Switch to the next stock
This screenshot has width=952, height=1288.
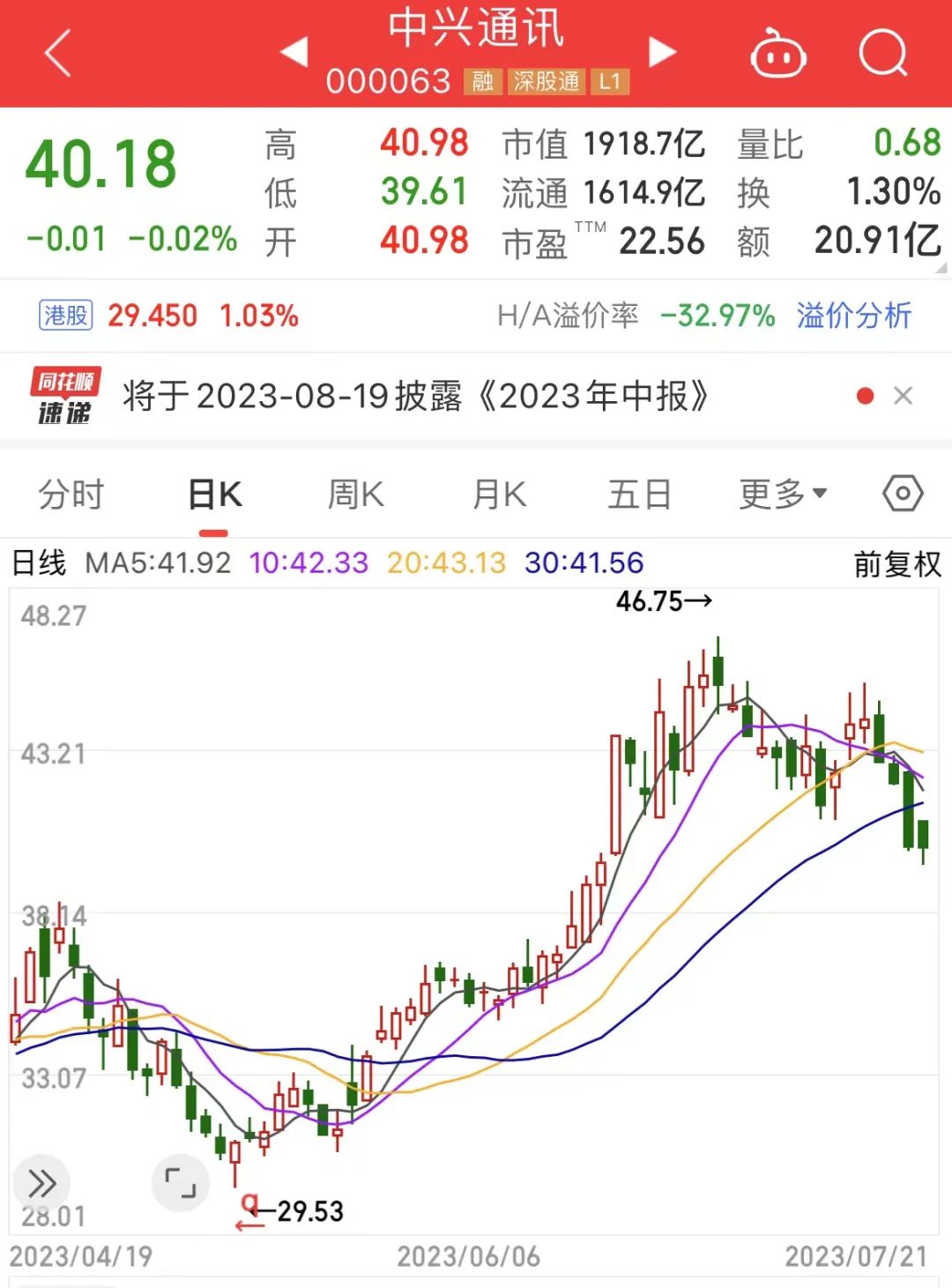click(x=662, y=52)
